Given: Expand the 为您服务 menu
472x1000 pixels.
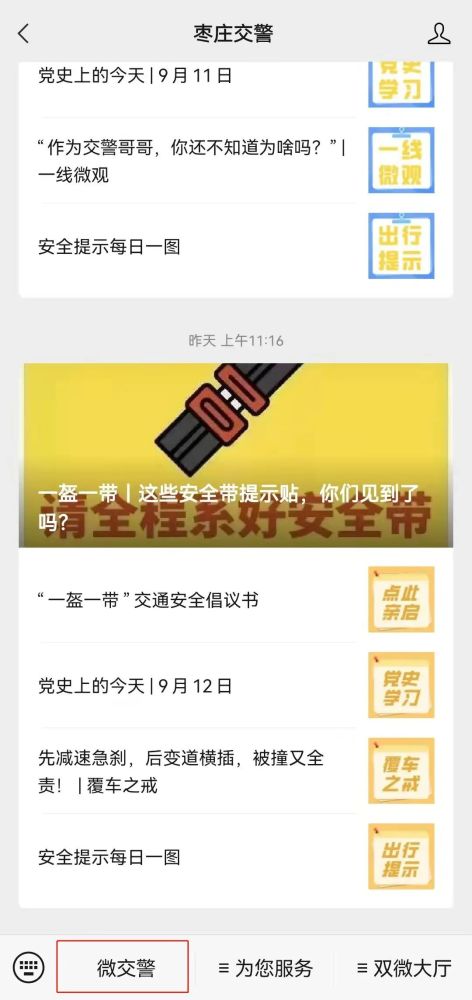Looking at the screenshot, I should (266, 968).
